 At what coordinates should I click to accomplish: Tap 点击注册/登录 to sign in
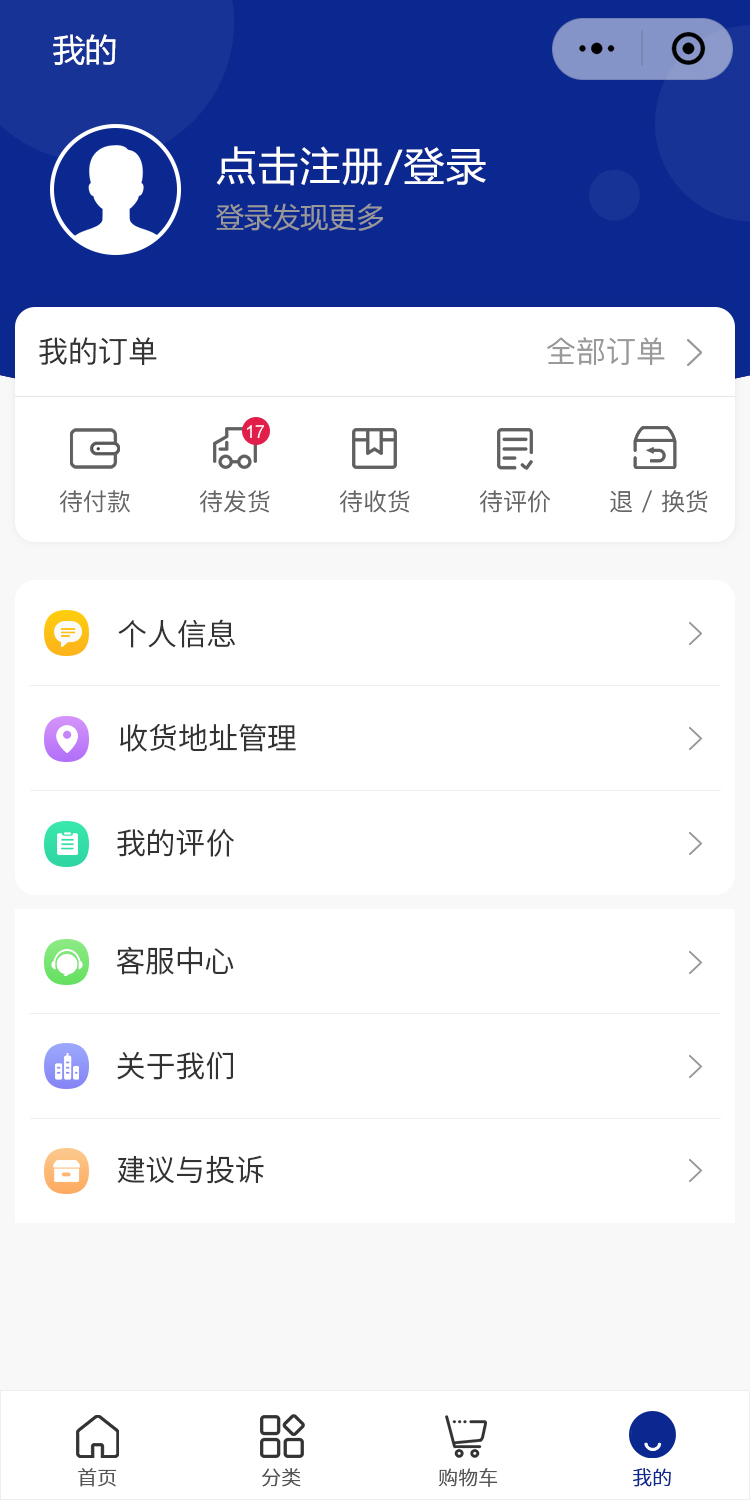(351, 167)
